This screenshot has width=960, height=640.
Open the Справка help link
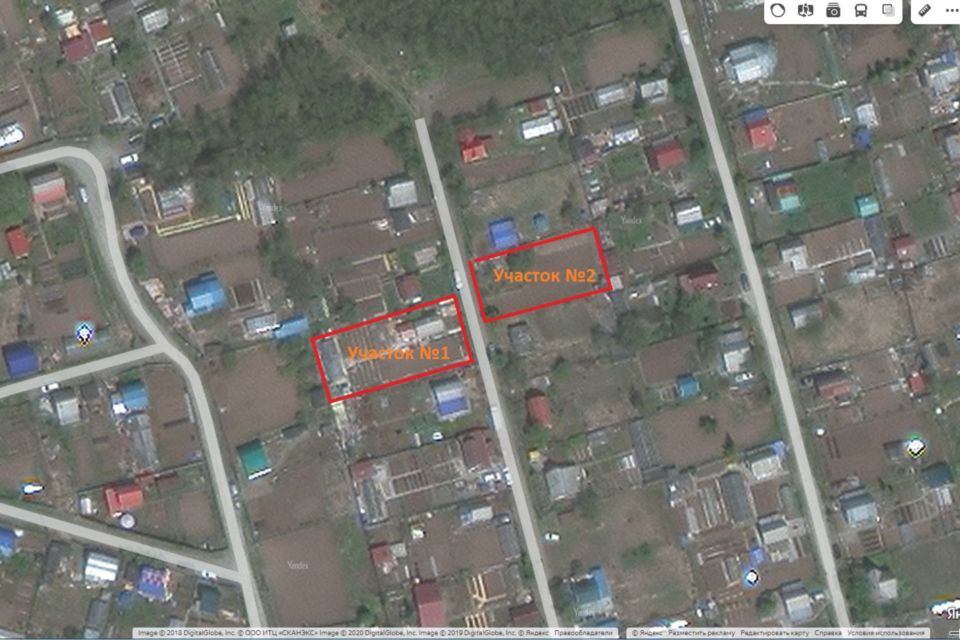pyautogui.click(x=828, y=633)
